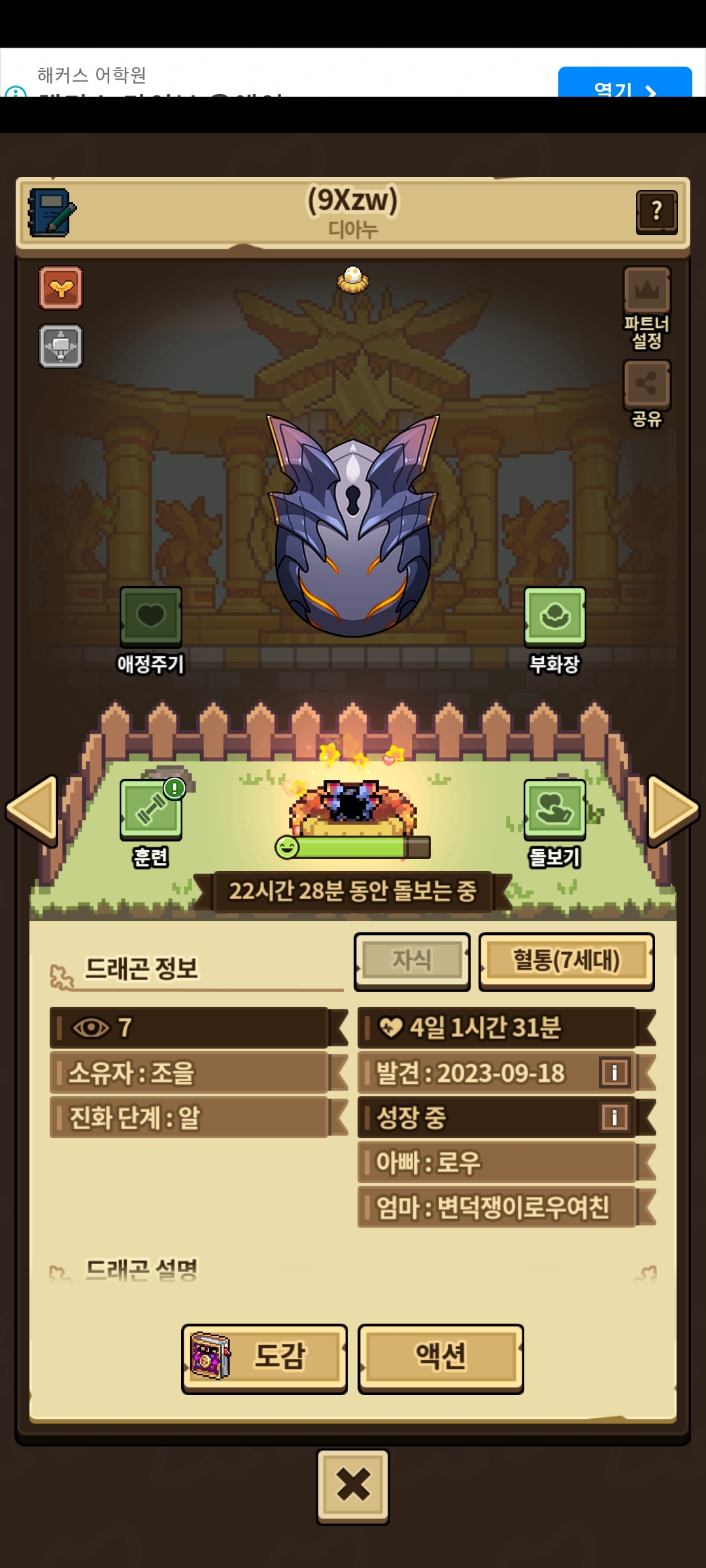Viewport: 706px width, 1568px height.
Task: Open the 액션 action menu
Action: (x=441, y=1358)
